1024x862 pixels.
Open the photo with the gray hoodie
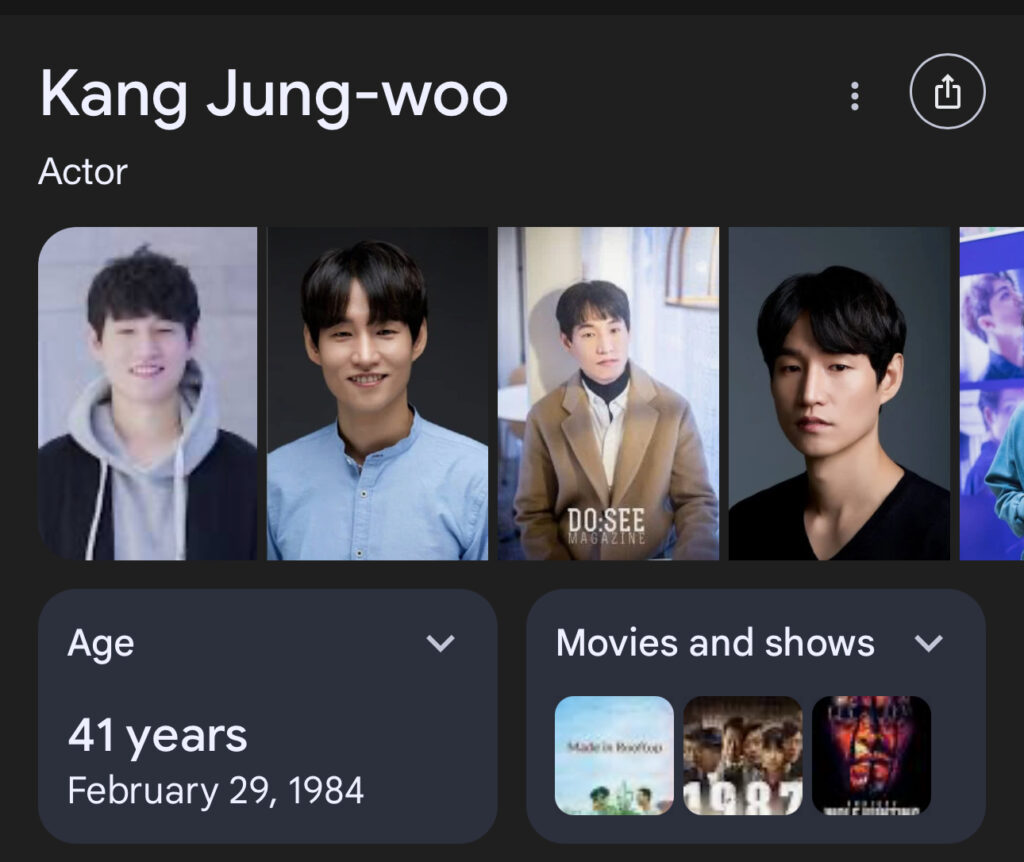[x=148, y=393]
